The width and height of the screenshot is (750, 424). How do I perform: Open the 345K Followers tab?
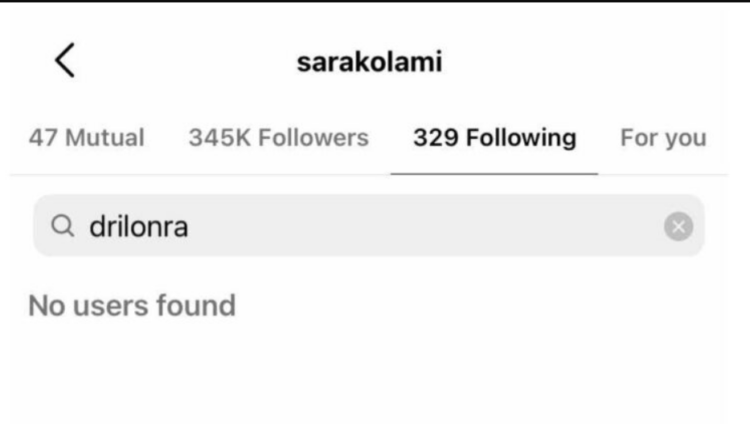[x=278, y=138]
